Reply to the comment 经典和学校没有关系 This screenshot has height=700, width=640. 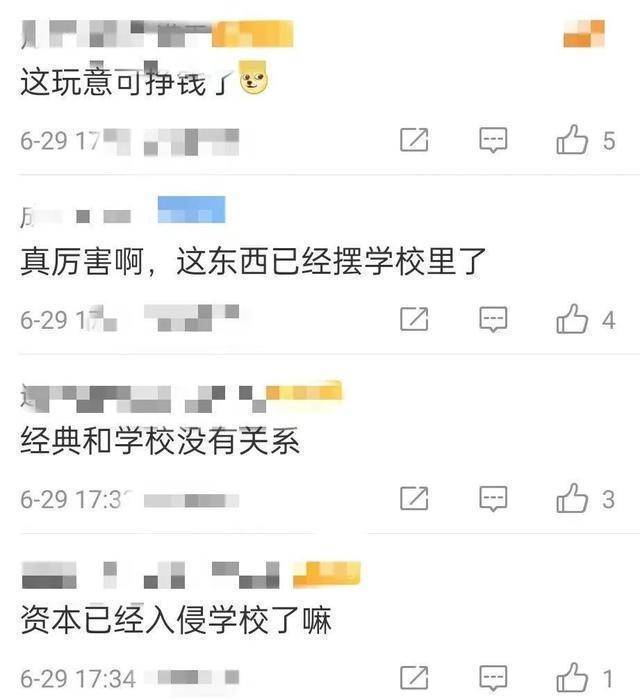[493, 498]
